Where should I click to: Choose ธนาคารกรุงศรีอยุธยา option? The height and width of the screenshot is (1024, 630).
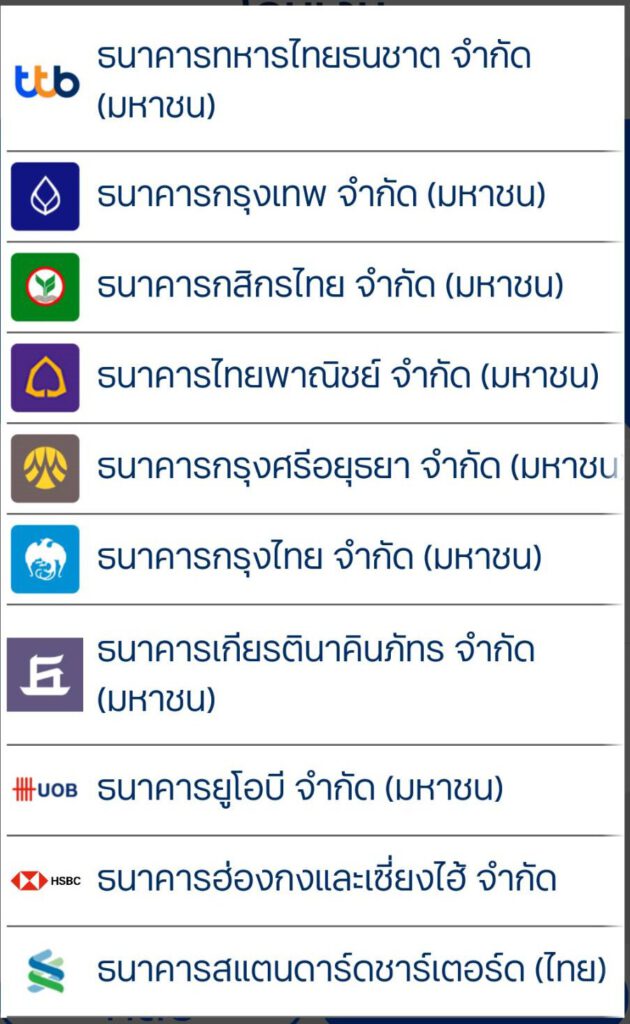coord(313,469)
